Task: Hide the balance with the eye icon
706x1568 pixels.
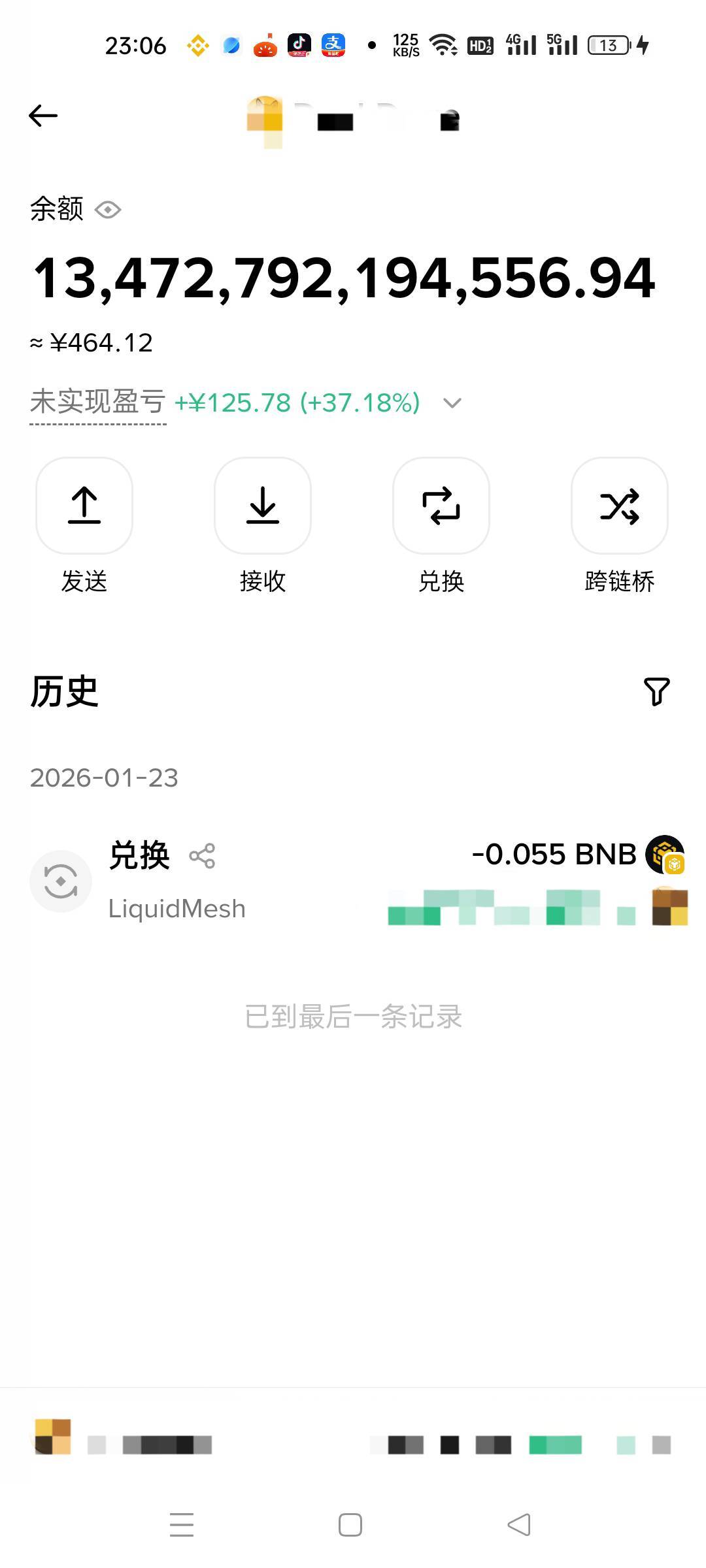Action: click(108, 210)
